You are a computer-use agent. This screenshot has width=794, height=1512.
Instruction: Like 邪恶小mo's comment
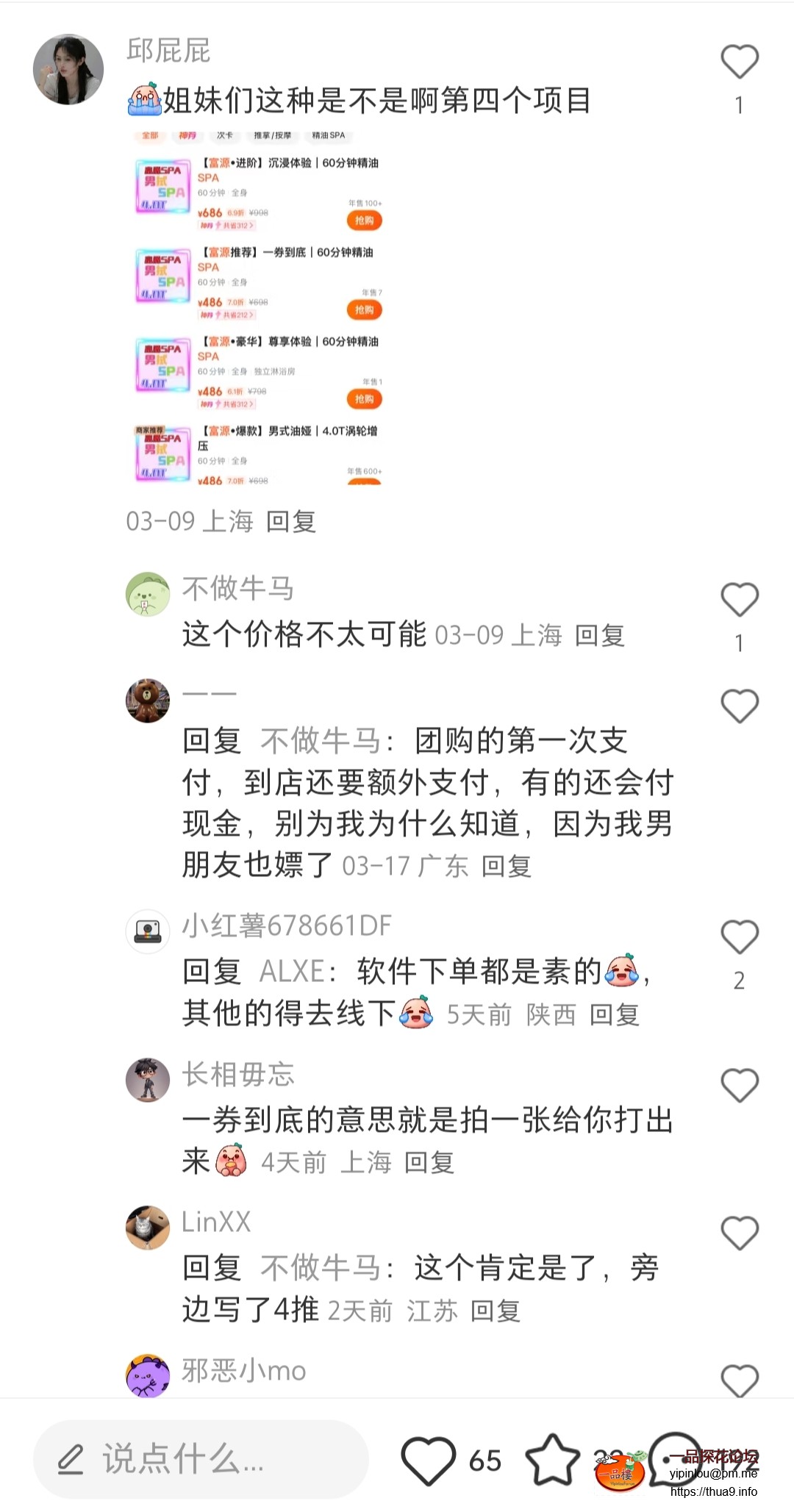coord(739,1380)
